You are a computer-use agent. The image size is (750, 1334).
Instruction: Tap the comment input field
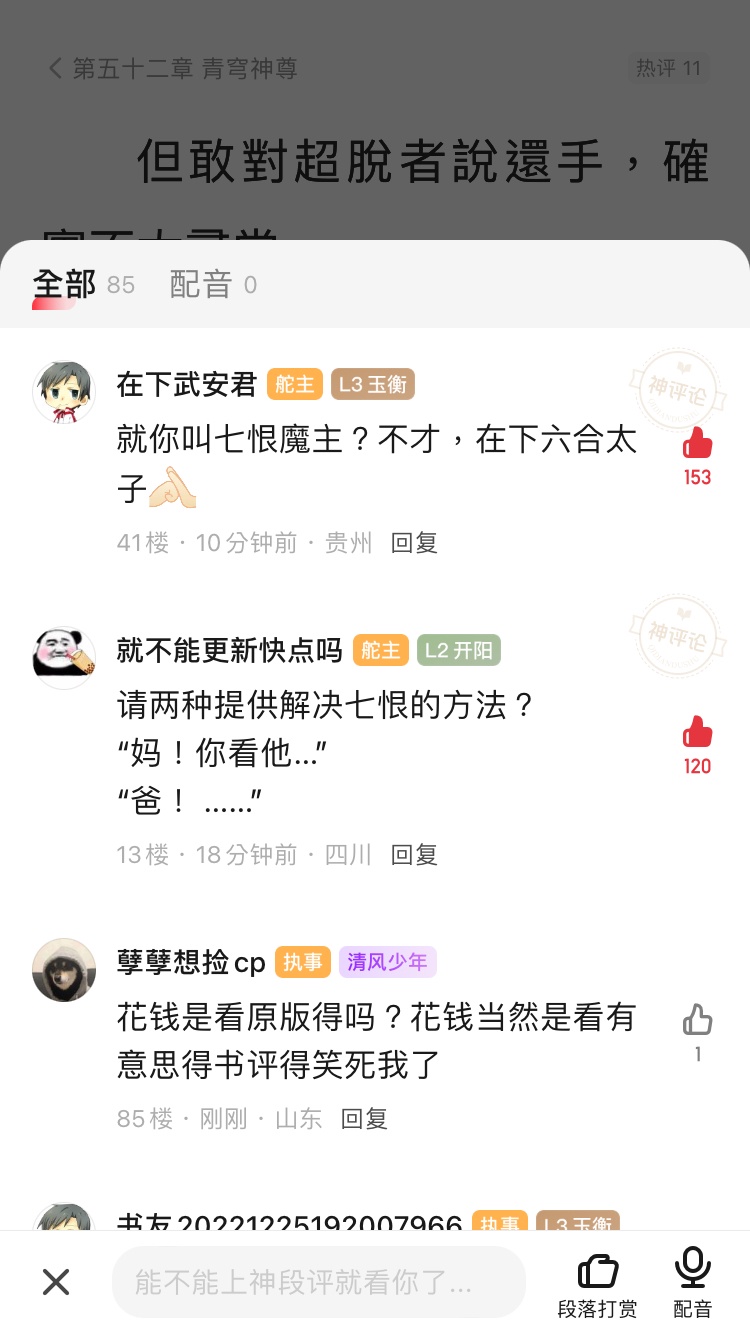point(318,1282)
